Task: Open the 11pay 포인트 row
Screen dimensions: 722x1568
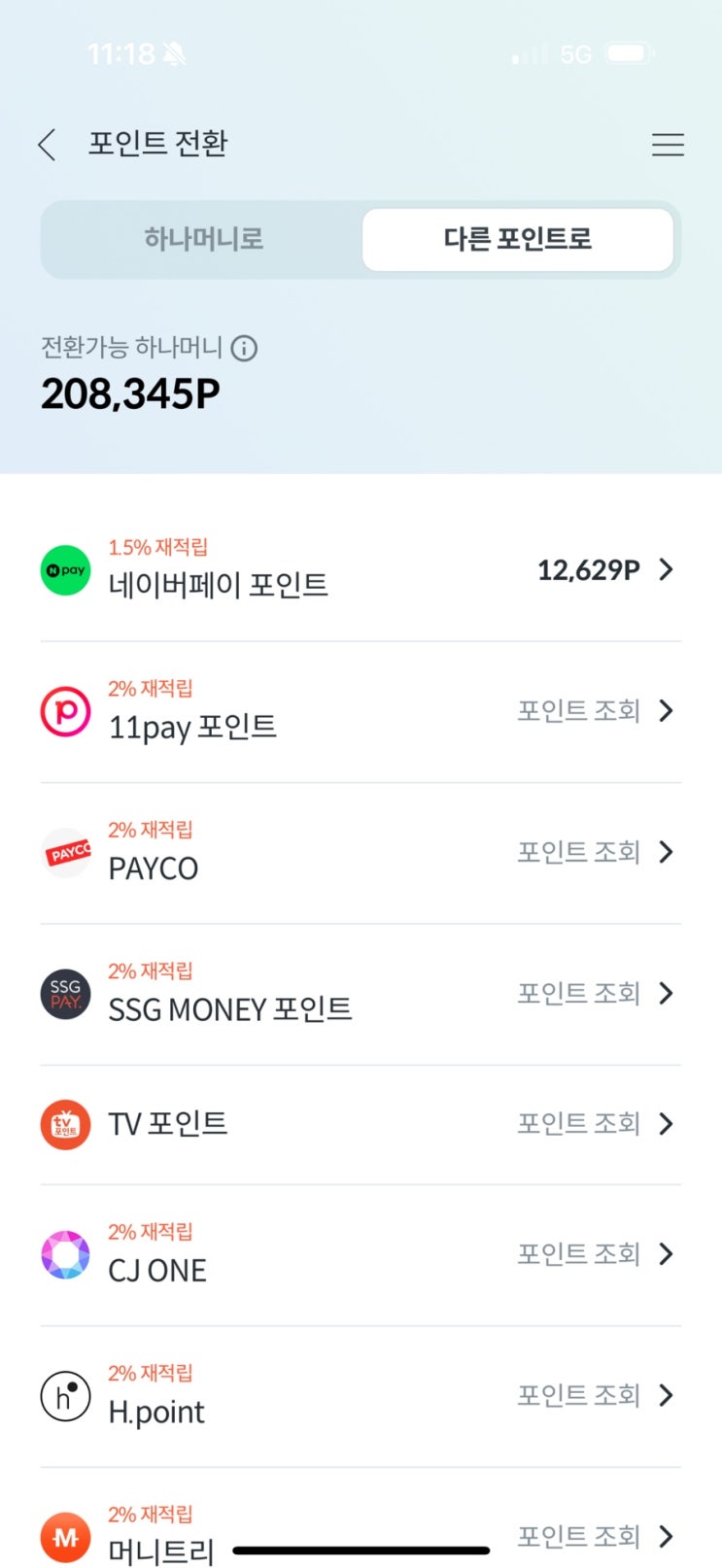Action: 360,712
